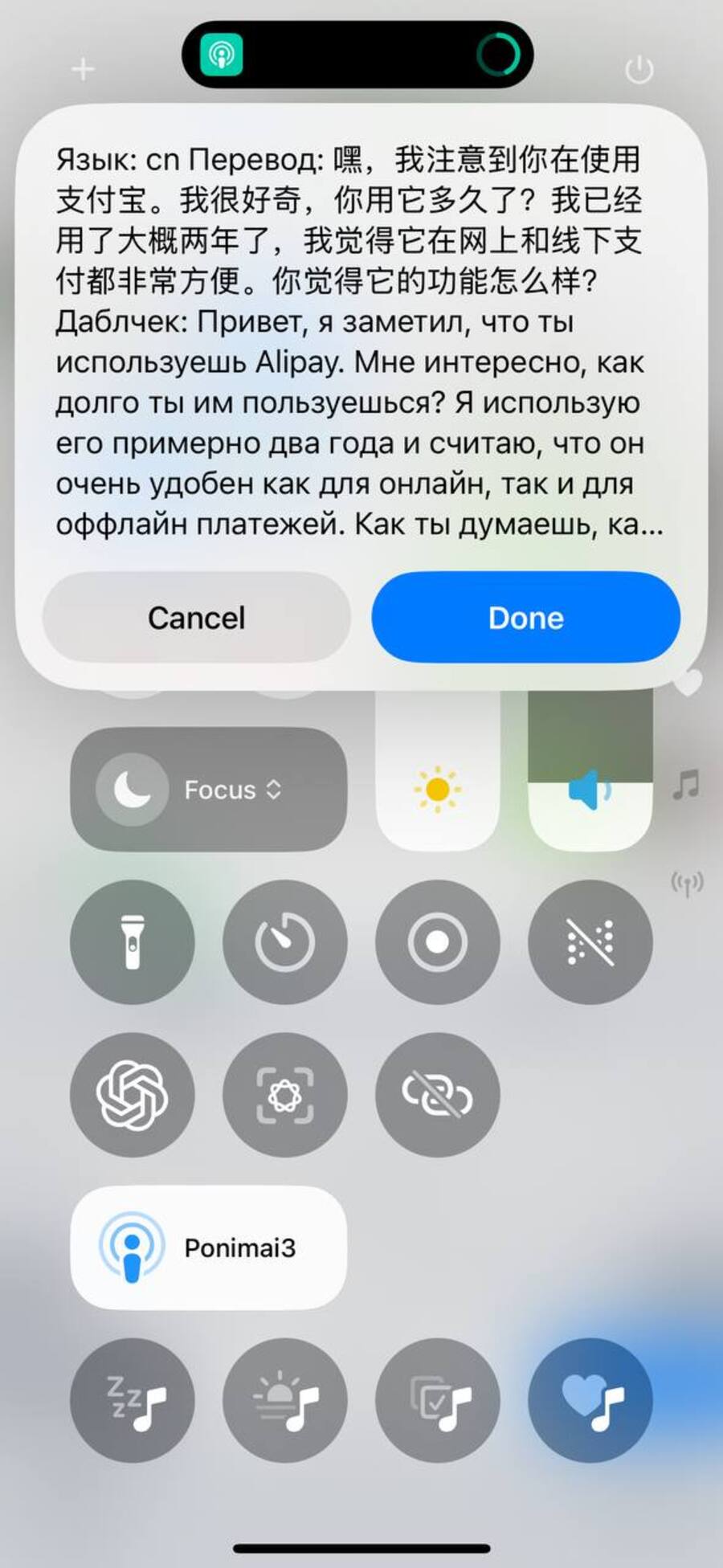Start screen recording
This screenshot has width=723, height=1568.
click(x=437, y=941)
